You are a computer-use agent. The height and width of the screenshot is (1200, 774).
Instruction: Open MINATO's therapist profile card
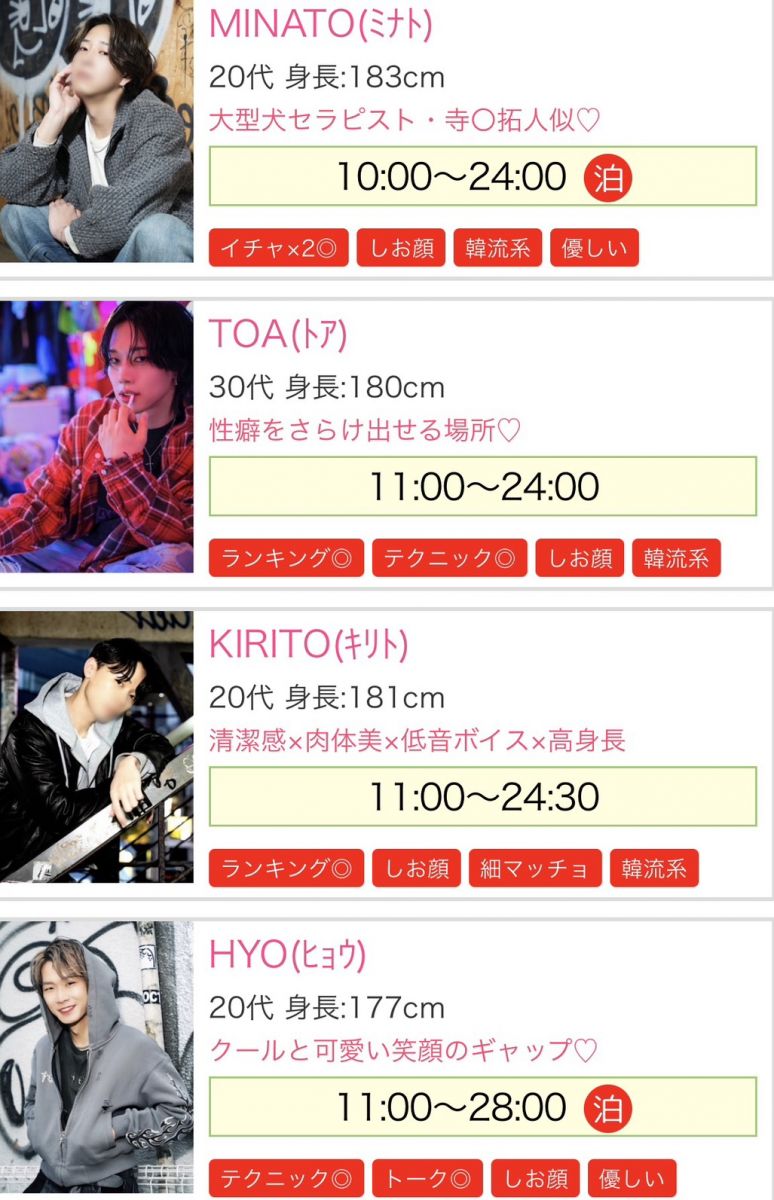(x=320, y=25)
